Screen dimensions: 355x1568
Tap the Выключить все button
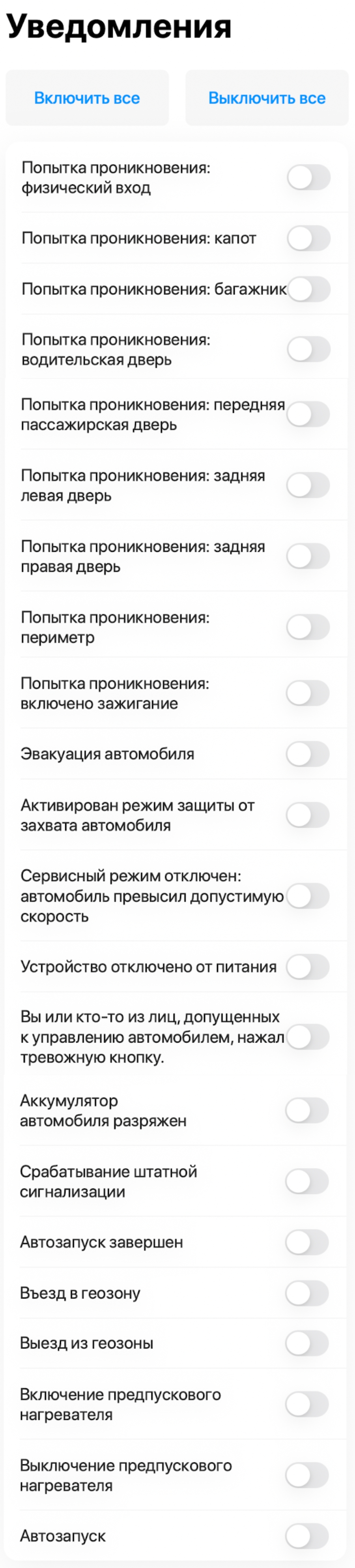[x=267, y=98]
